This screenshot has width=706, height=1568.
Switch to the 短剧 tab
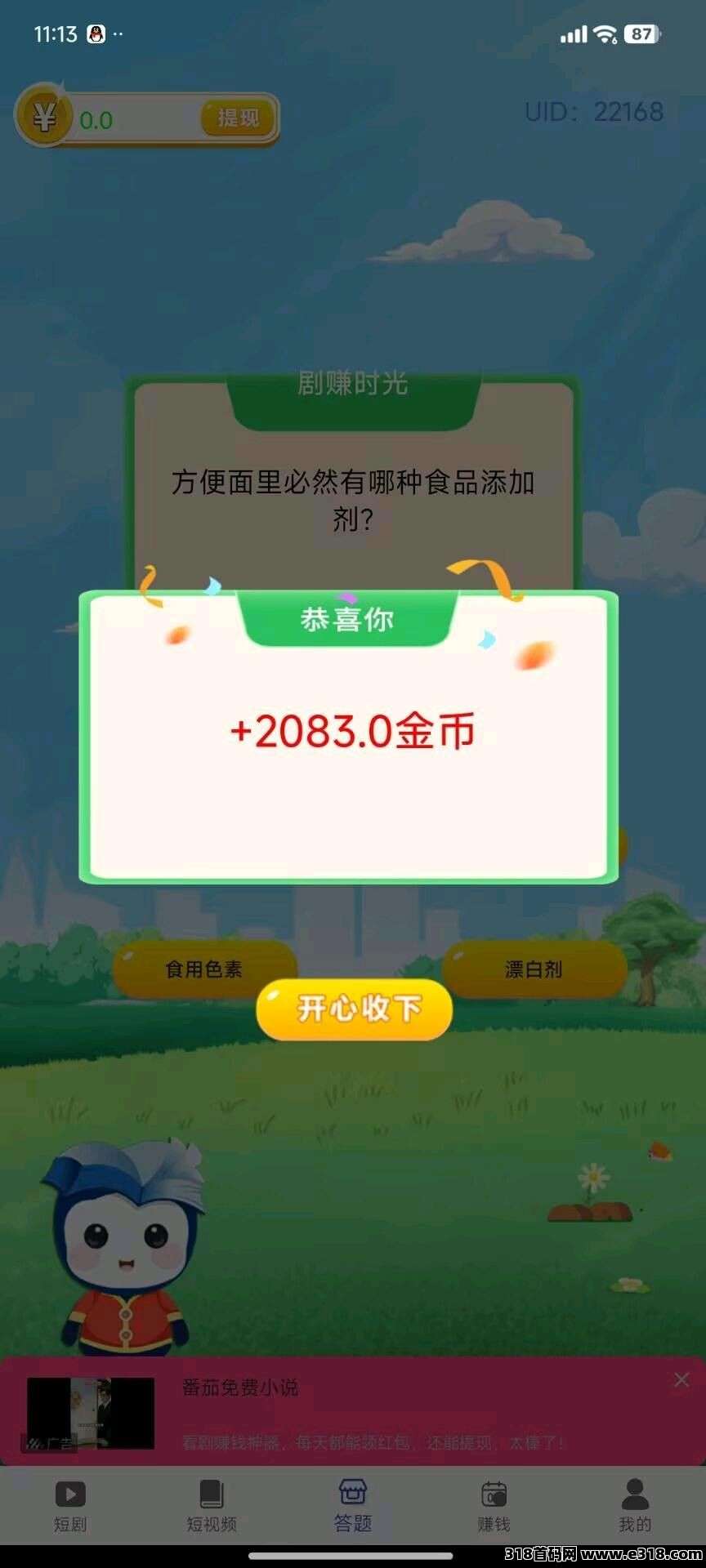[x=70, y=1507]
